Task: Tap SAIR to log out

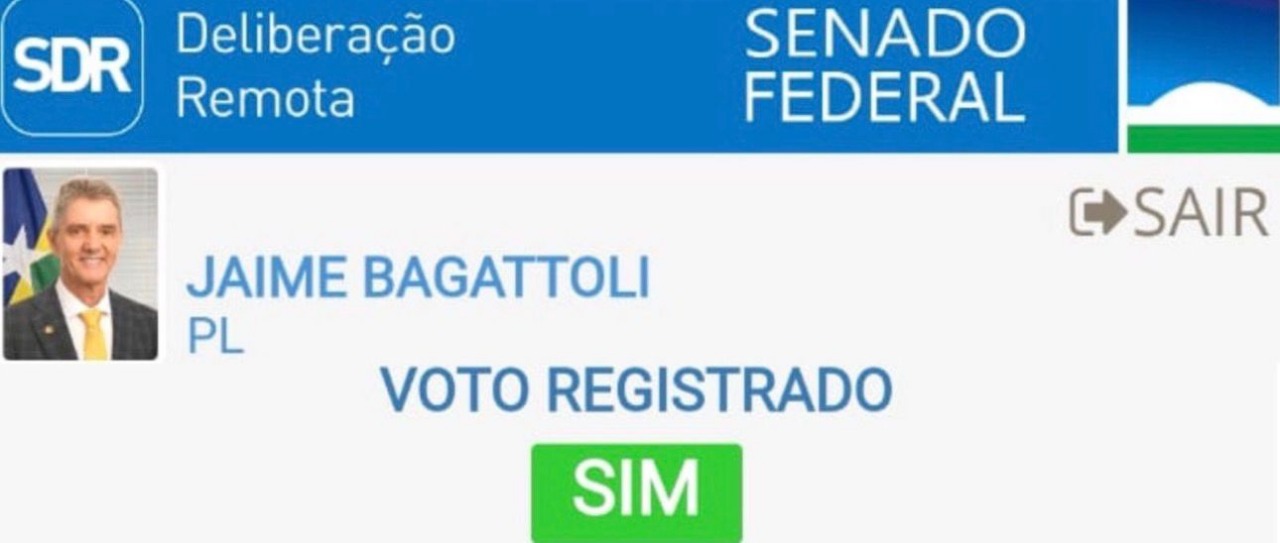Action: [x=1169, y=212]
